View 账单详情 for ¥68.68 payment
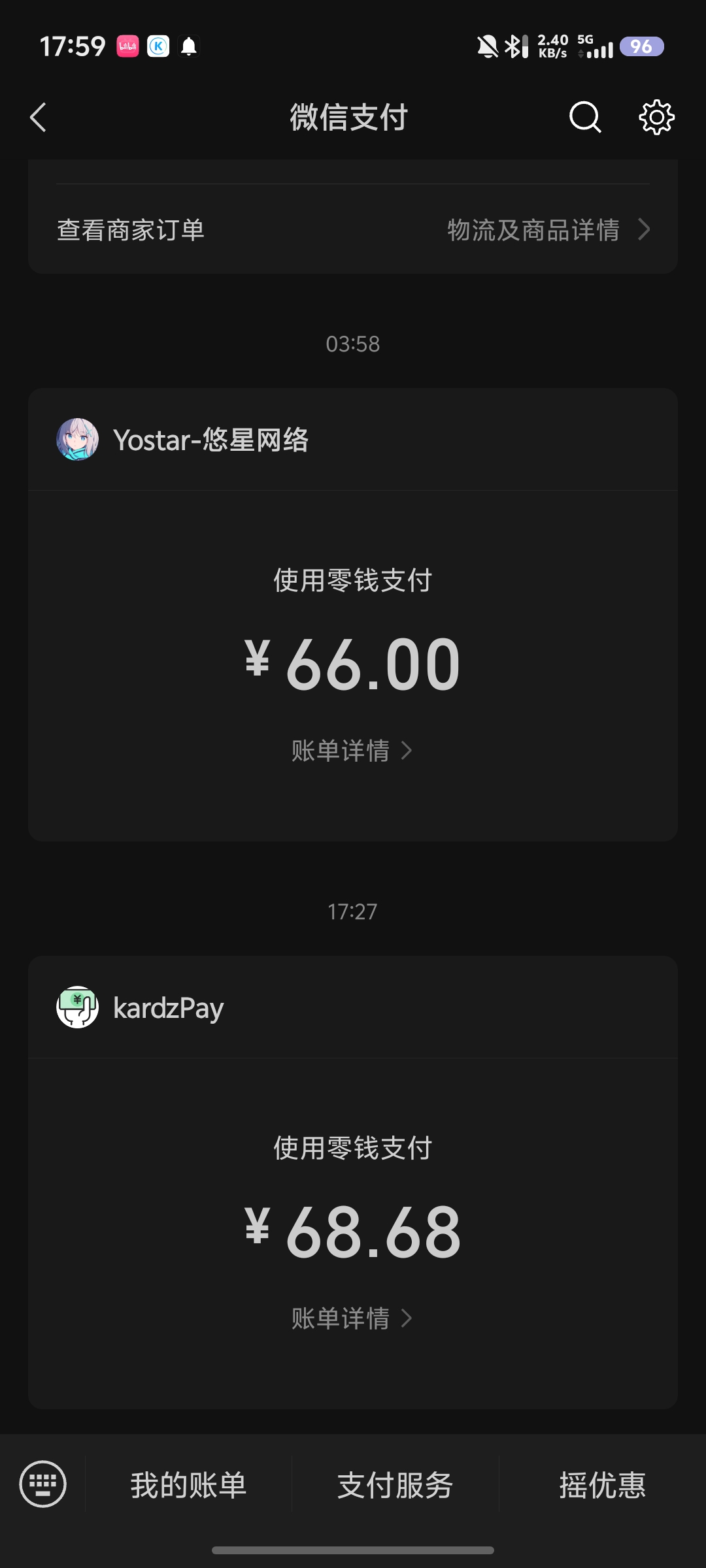Image resolution: width=706 pixels, height=1568 pixels. [352, 1318]
